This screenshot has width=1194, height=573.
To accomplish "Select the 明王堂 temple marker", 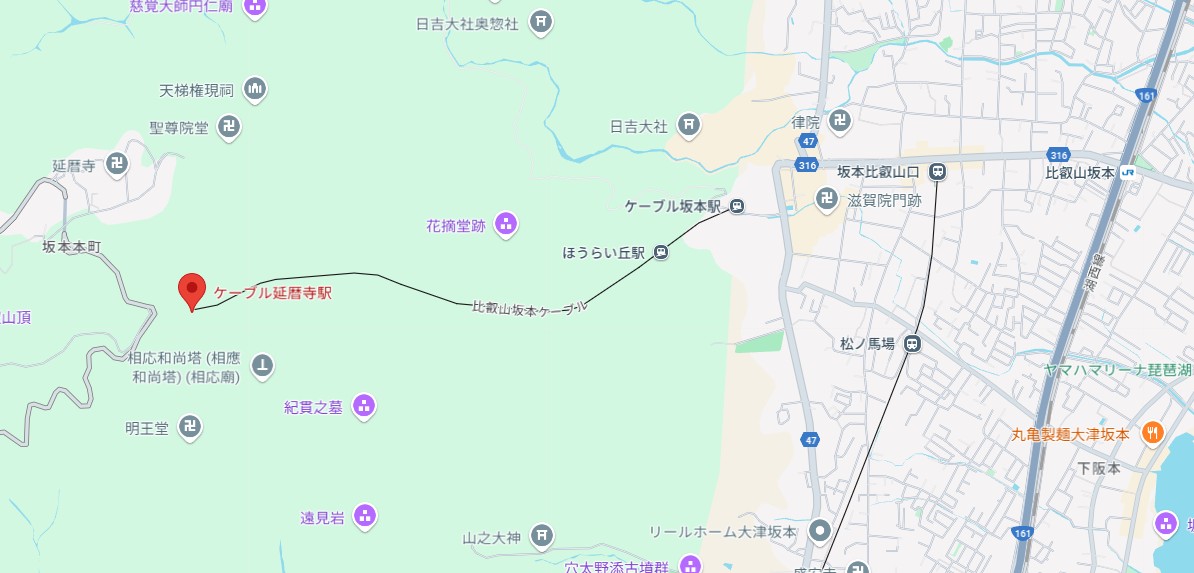I will coord(189,428).
